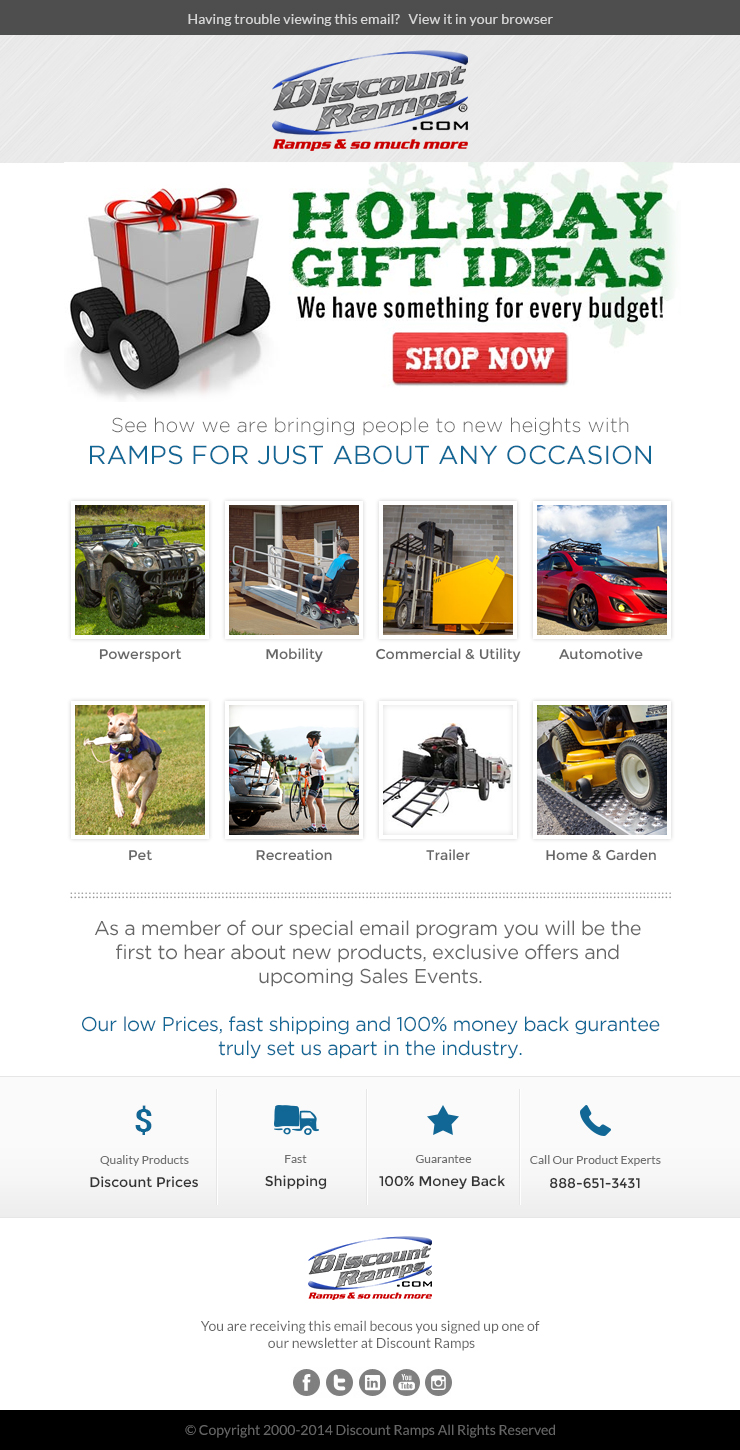Open the Trailer ramps category
Screen dimensions: 740x1450
coord(448,770)
